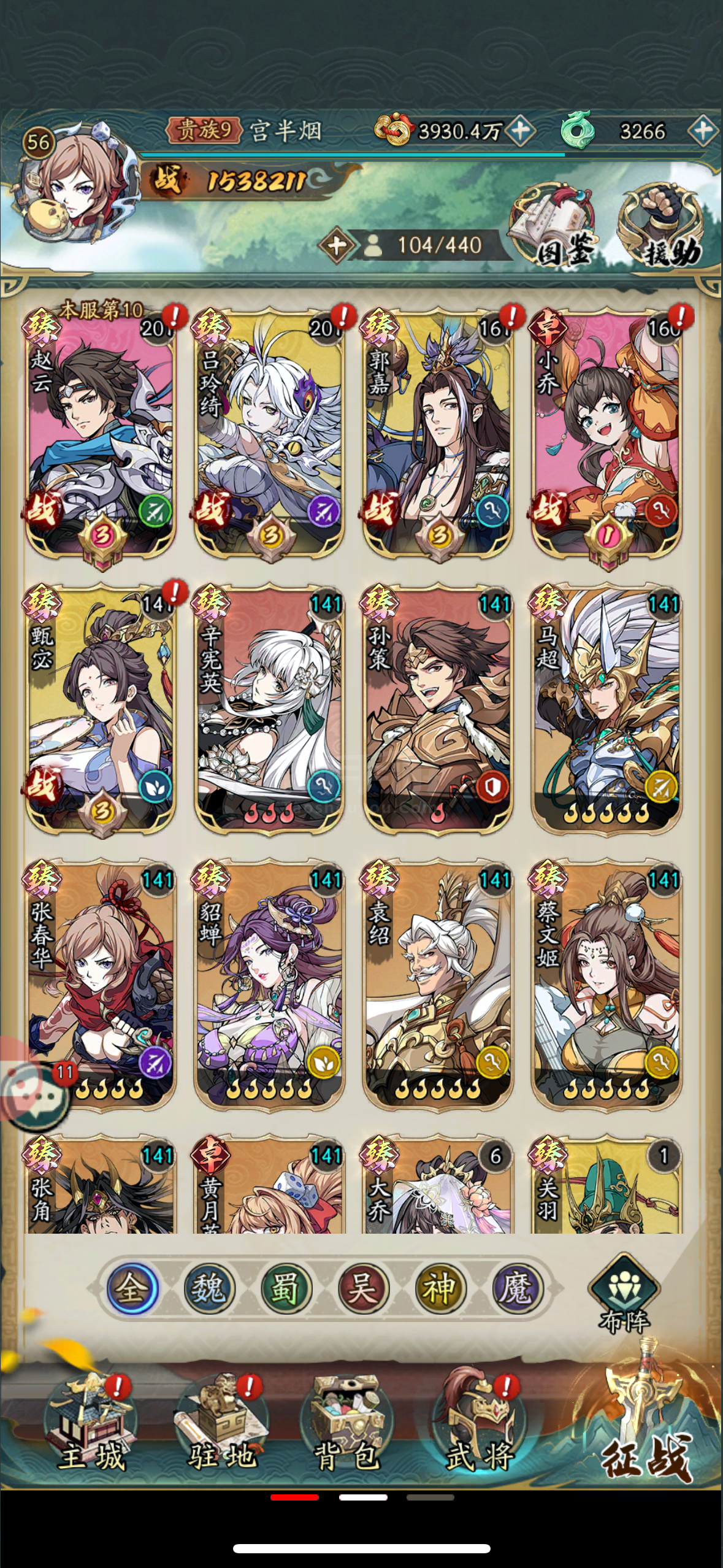The width and height of the screenshot is (723, 1568).
Task: Open the 布阵 formation setup
Action: click(x=624, y=1294)
